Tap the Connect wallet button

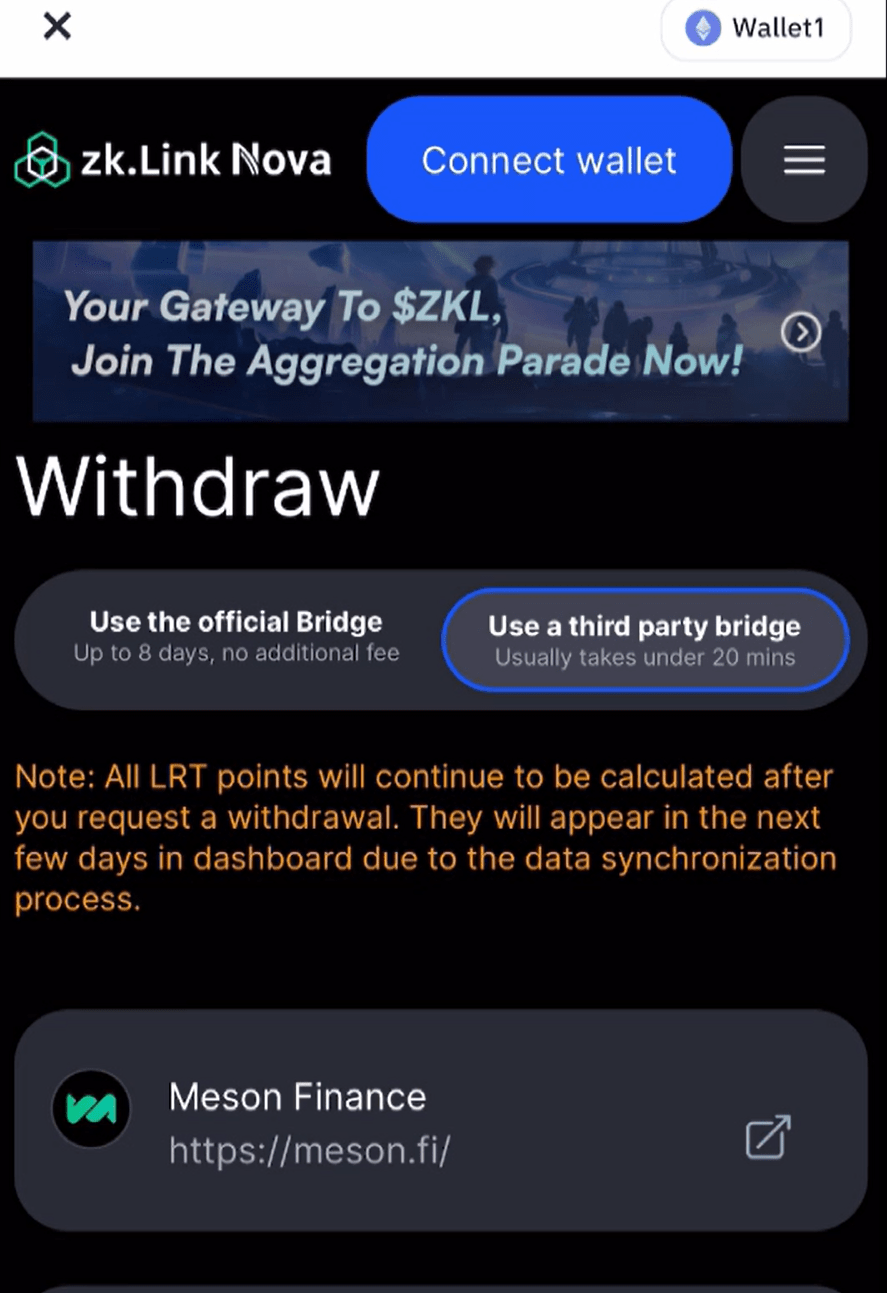pyautogui.click(x=549, y=160)
